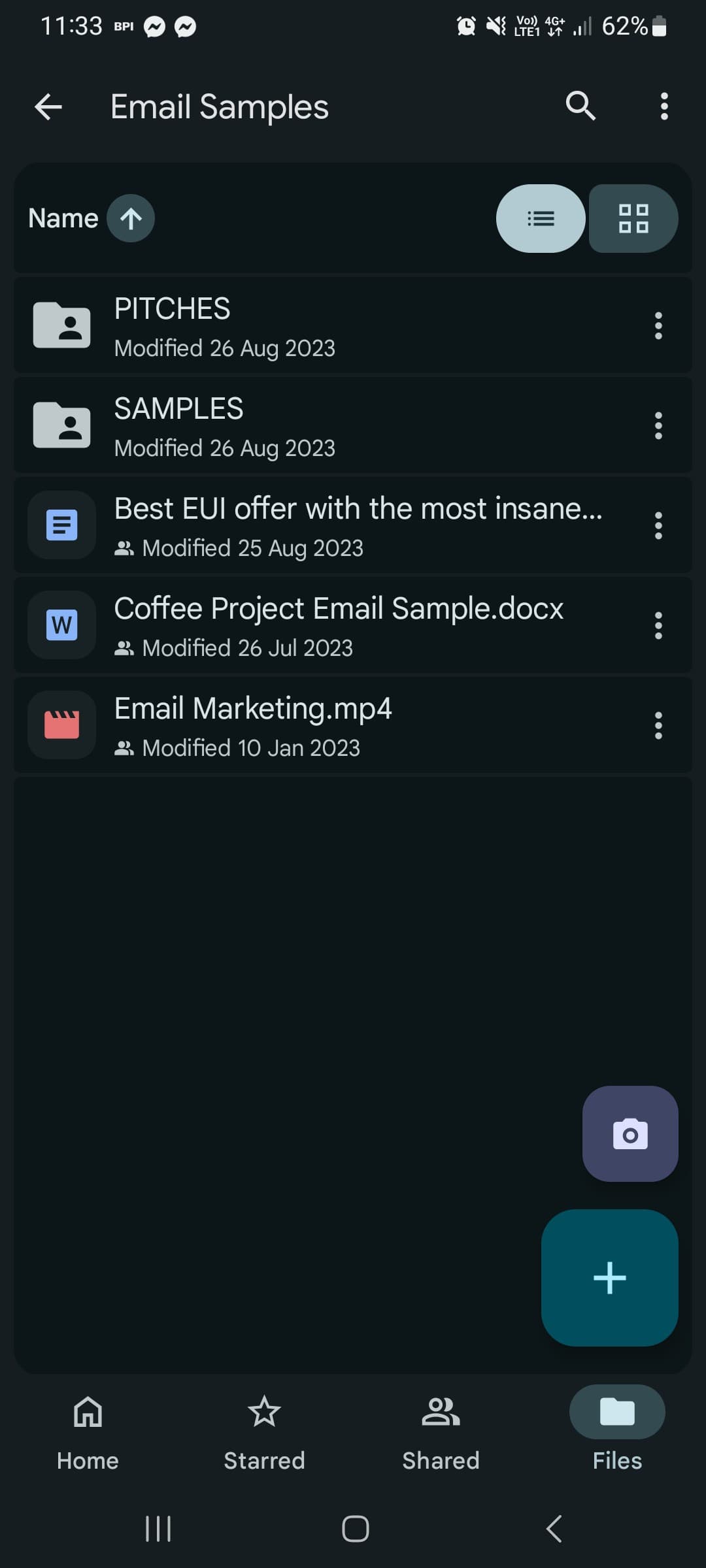
Task: Create new item with plus button
Action: pyautogui.click(x=609, y=1277)
